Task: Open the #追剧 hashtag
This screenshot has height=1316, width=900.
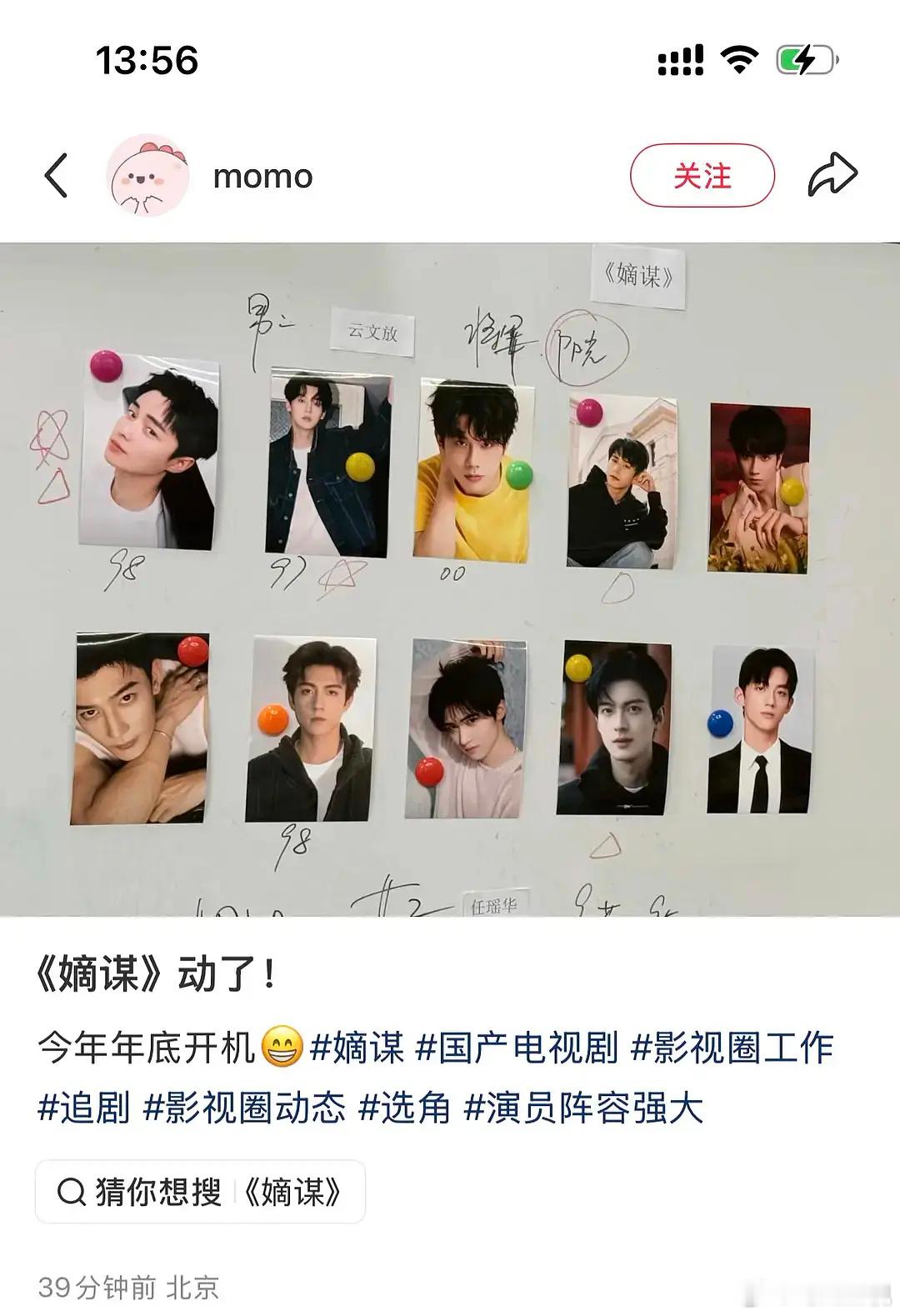Action: click(84, 1108)
